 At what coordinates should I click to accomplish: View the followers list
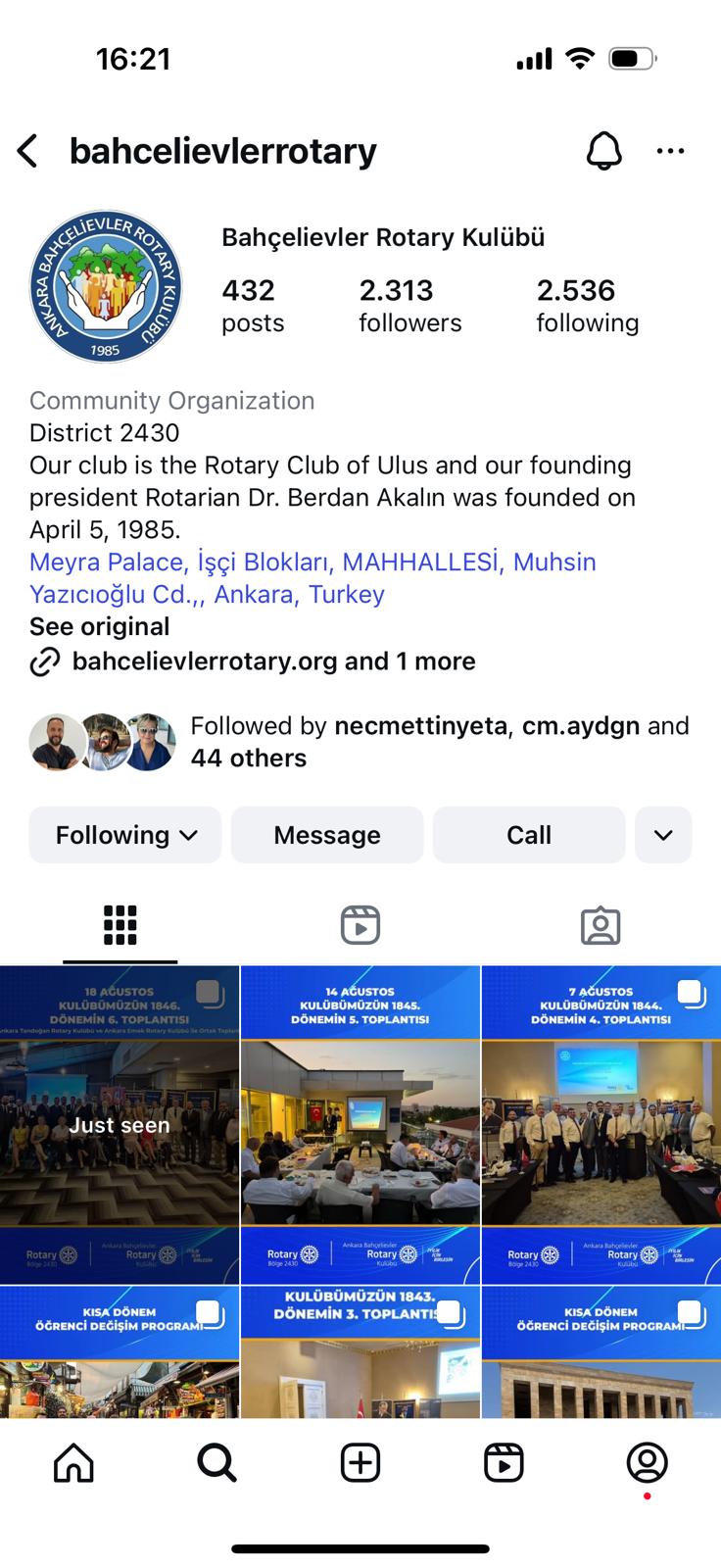[x=409, y=306]
